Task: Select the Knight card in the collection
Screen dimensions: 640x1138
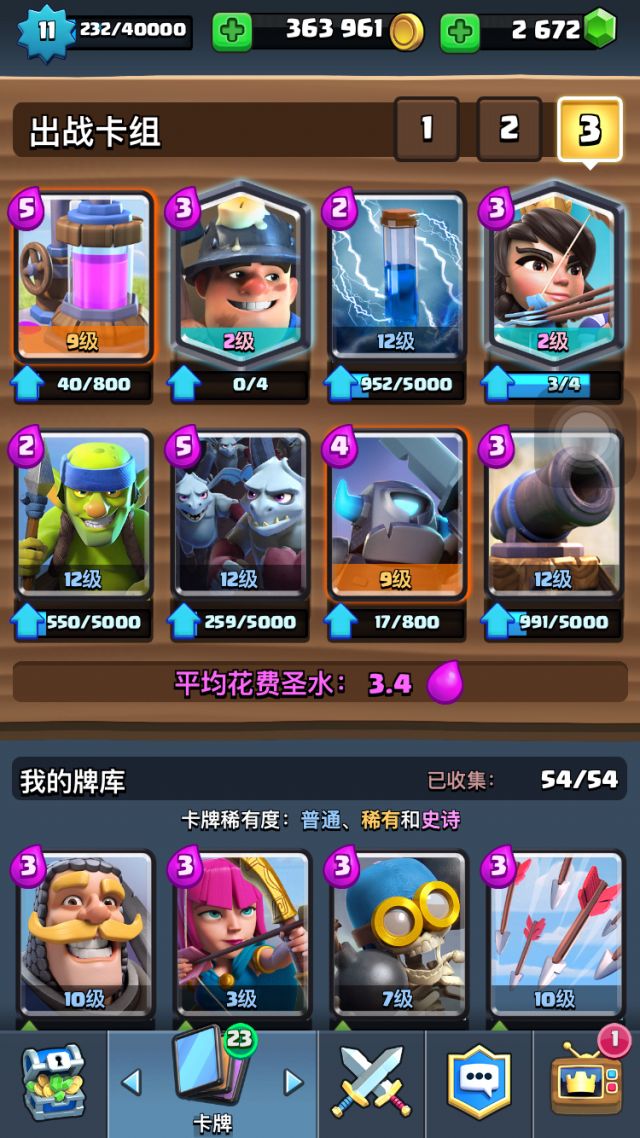Action: click(84, 935)
